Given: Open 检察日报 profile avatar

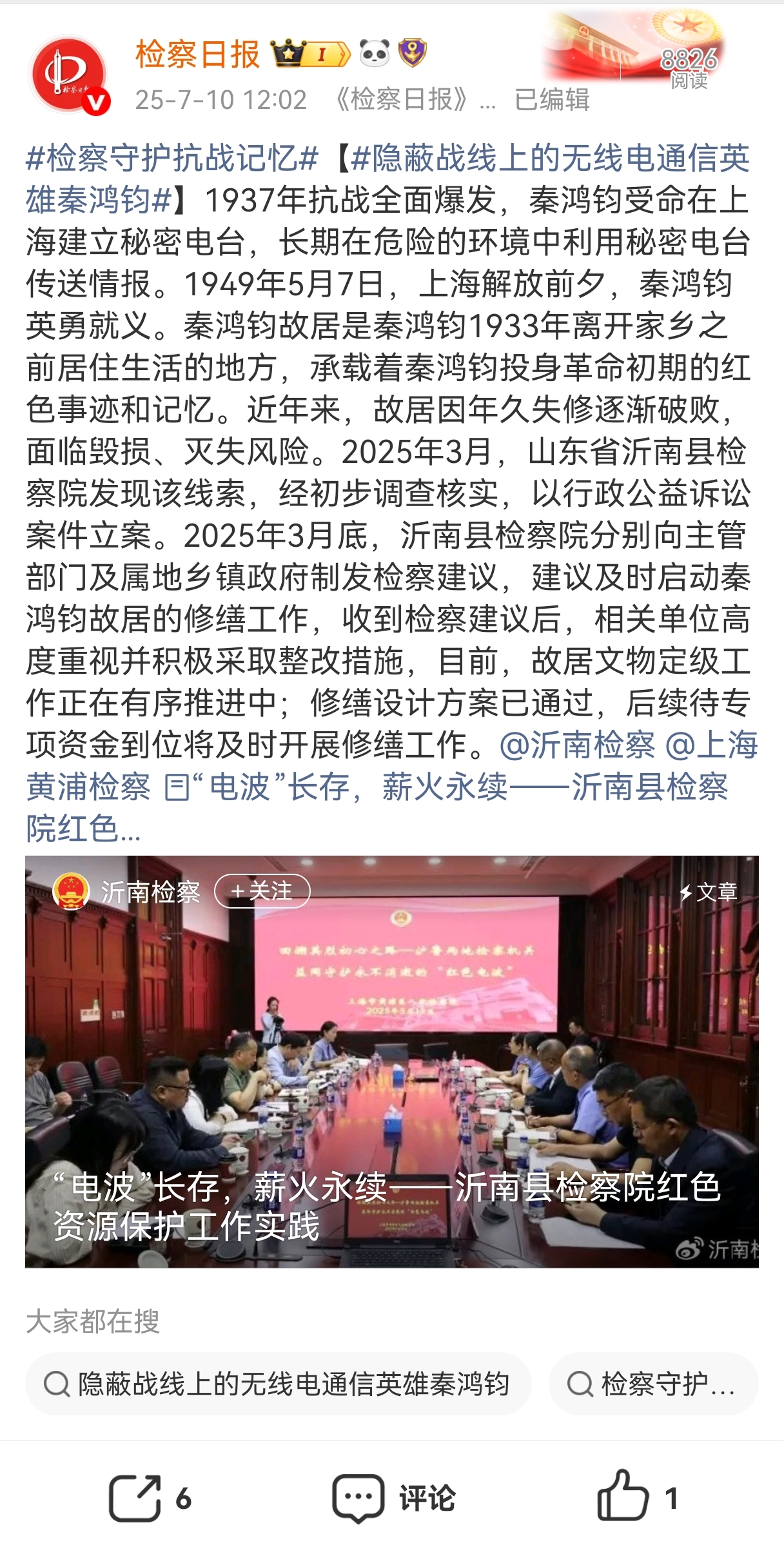Looking at the screenshot, I should (69, 74).
